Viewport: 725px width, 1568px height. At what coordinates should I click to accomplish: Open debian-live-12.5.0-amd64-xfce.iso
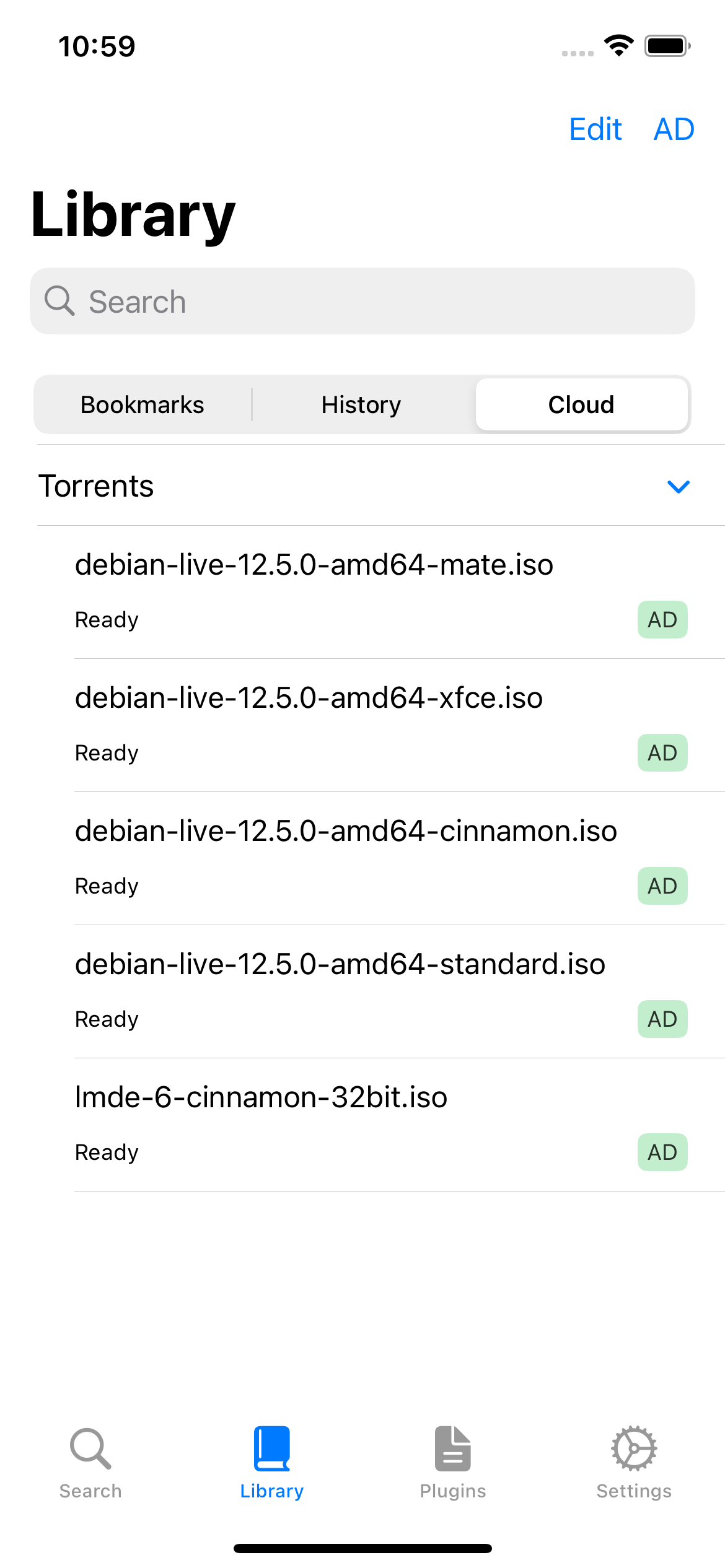click(x=309, y=699)
